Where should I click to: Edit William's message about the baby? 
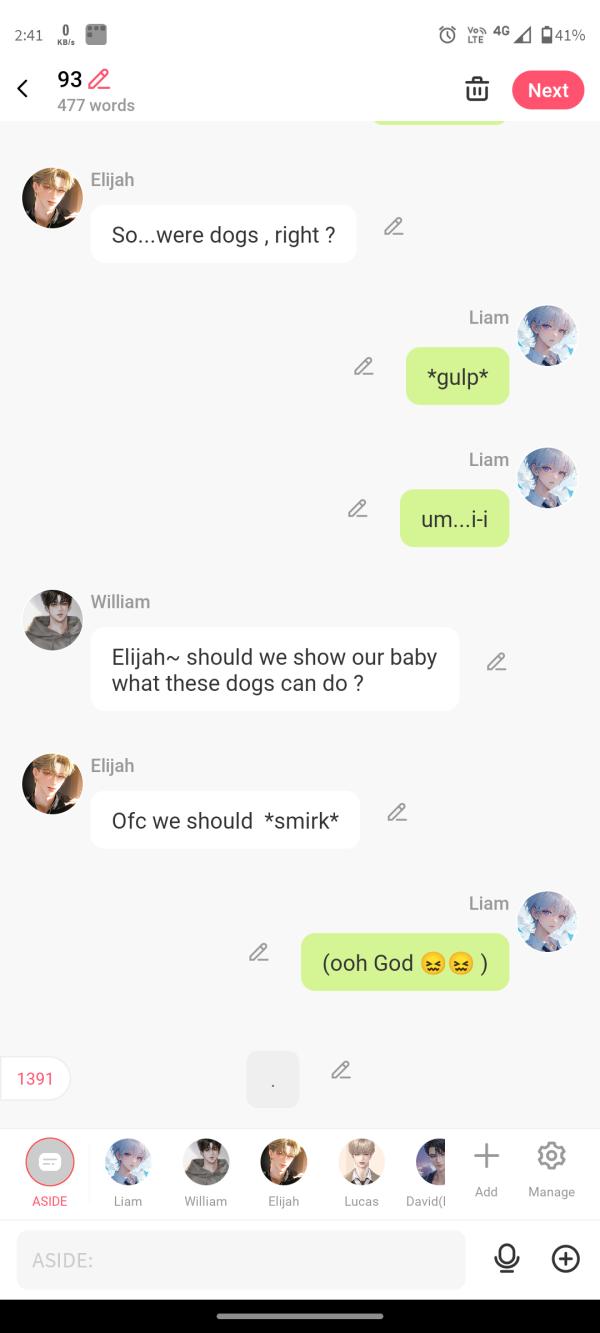(496, 662)
